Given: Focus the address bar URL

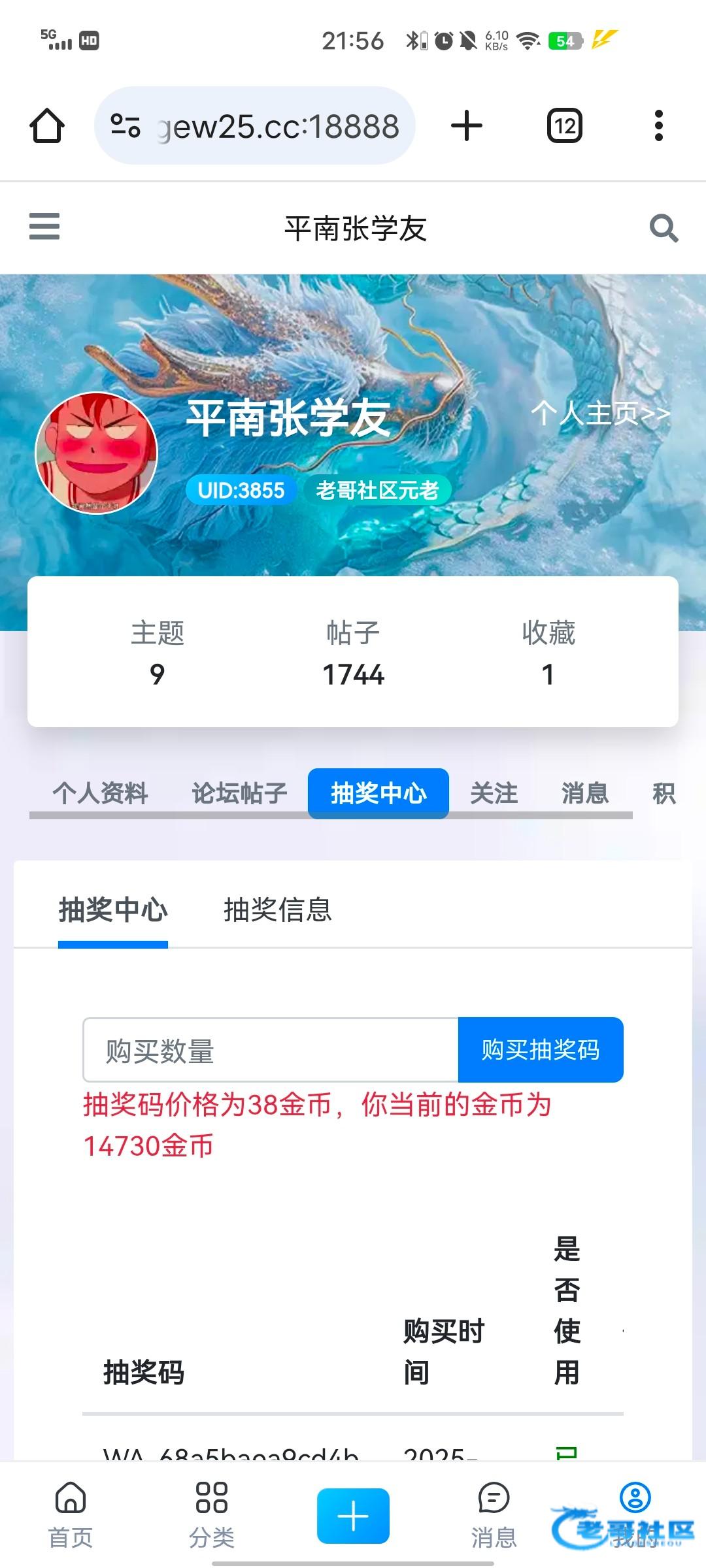Looking at the screenshot, I should 278,125.
